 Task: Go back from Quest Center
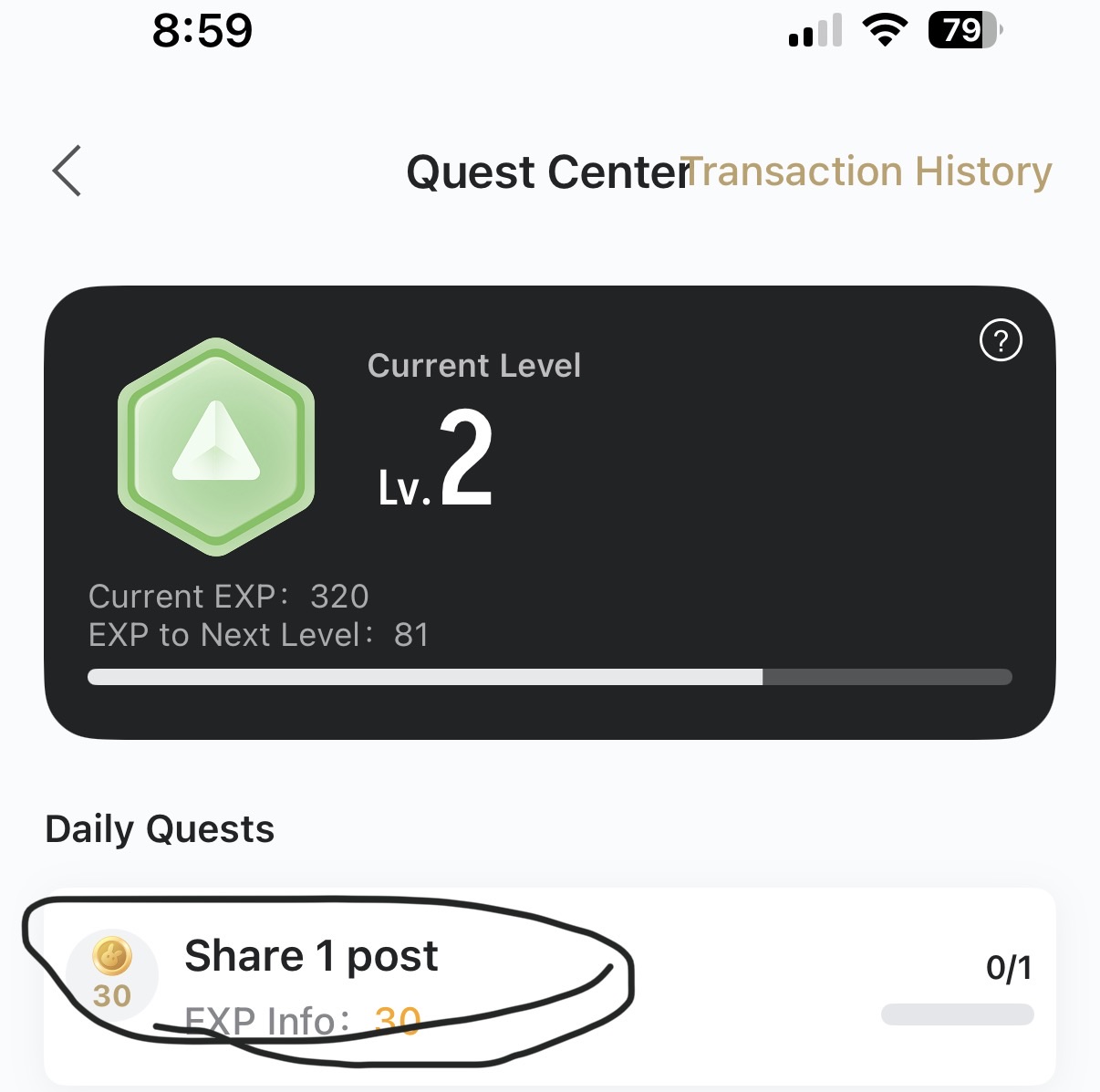click(67, 171)
